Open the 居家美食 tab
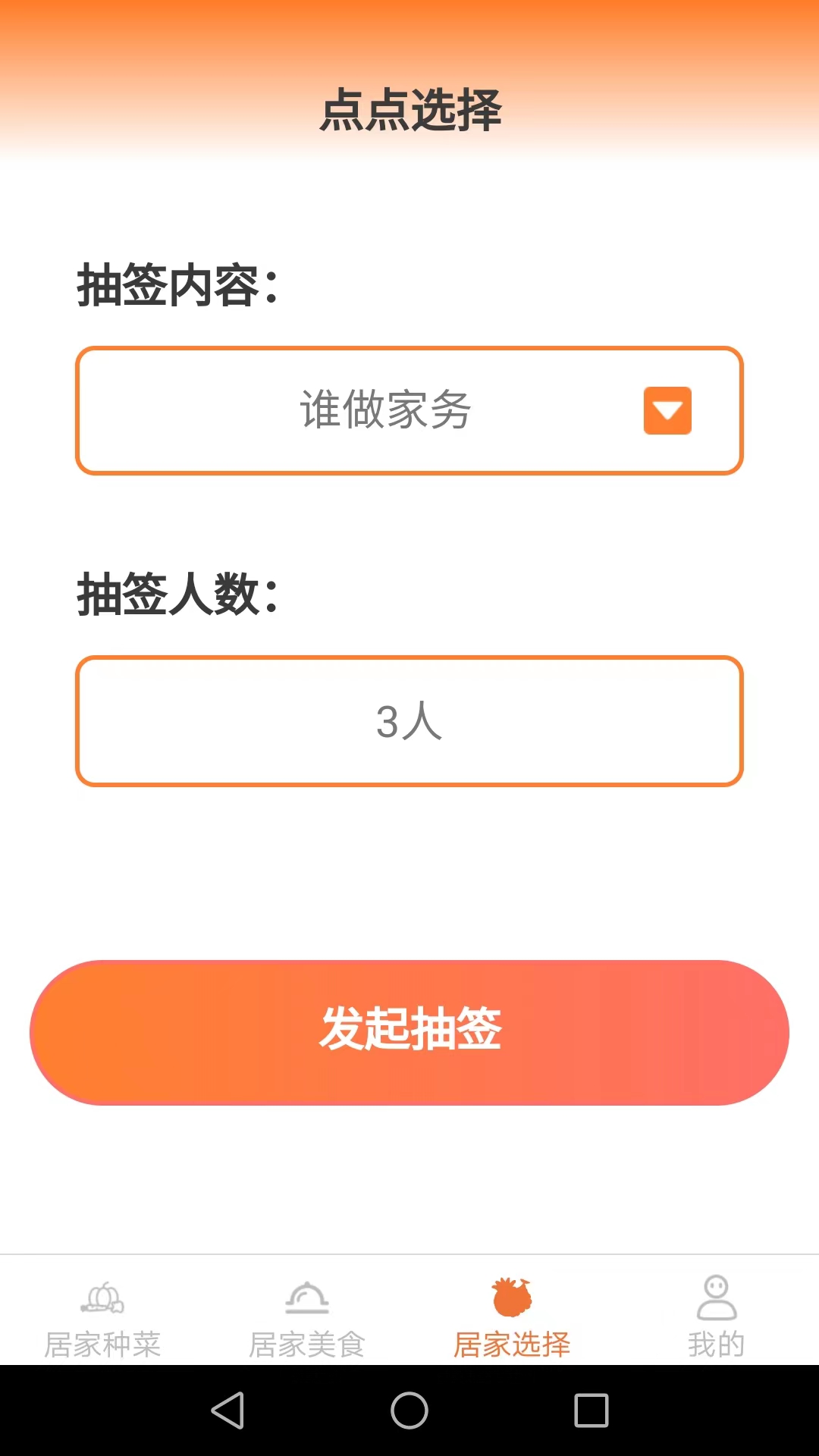Viewport: 819px width, 1456px height. [307, 1318]
